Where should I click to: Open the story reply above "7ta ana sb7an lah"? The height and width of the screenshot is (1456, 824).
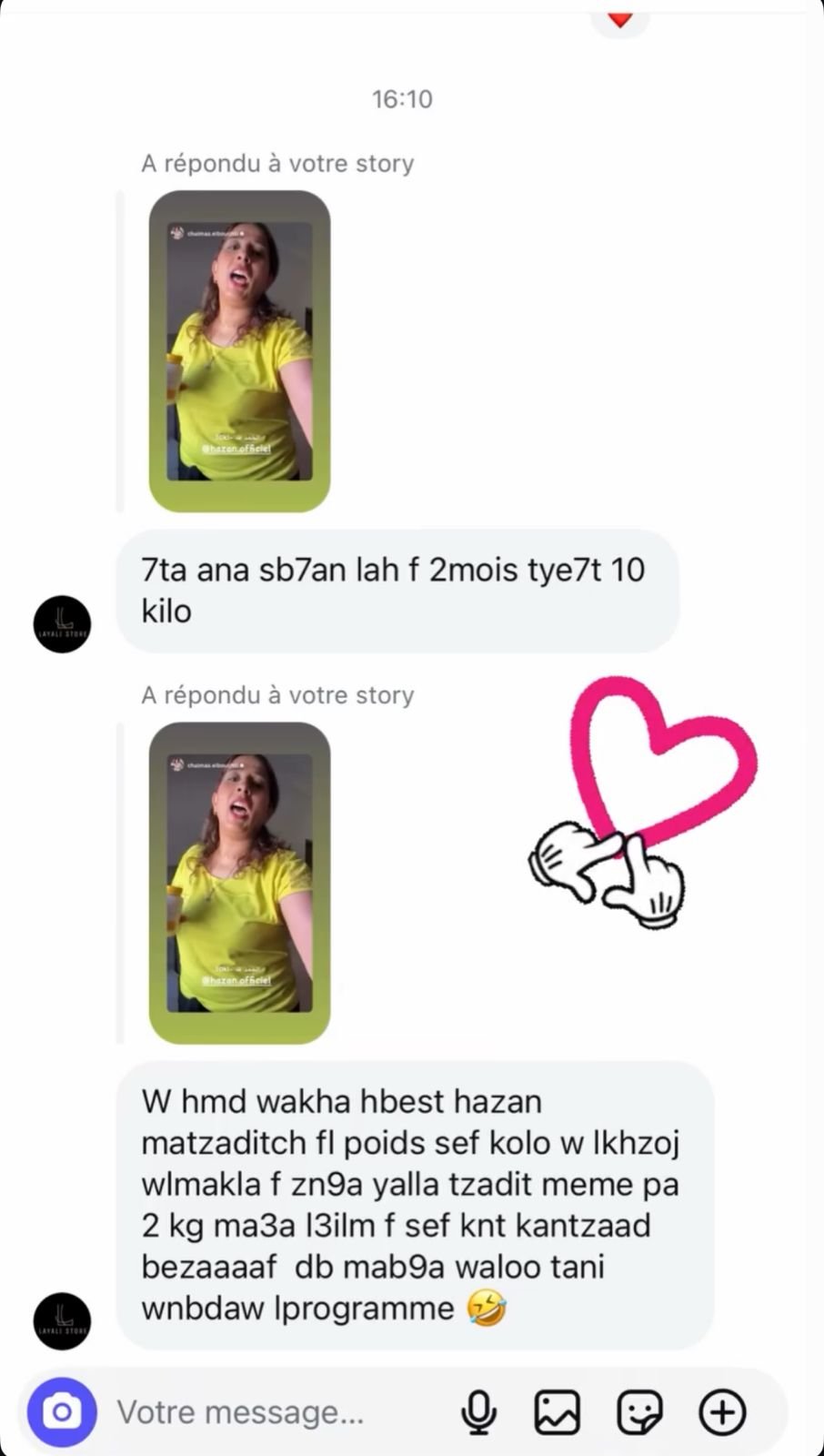click(239, 350)
